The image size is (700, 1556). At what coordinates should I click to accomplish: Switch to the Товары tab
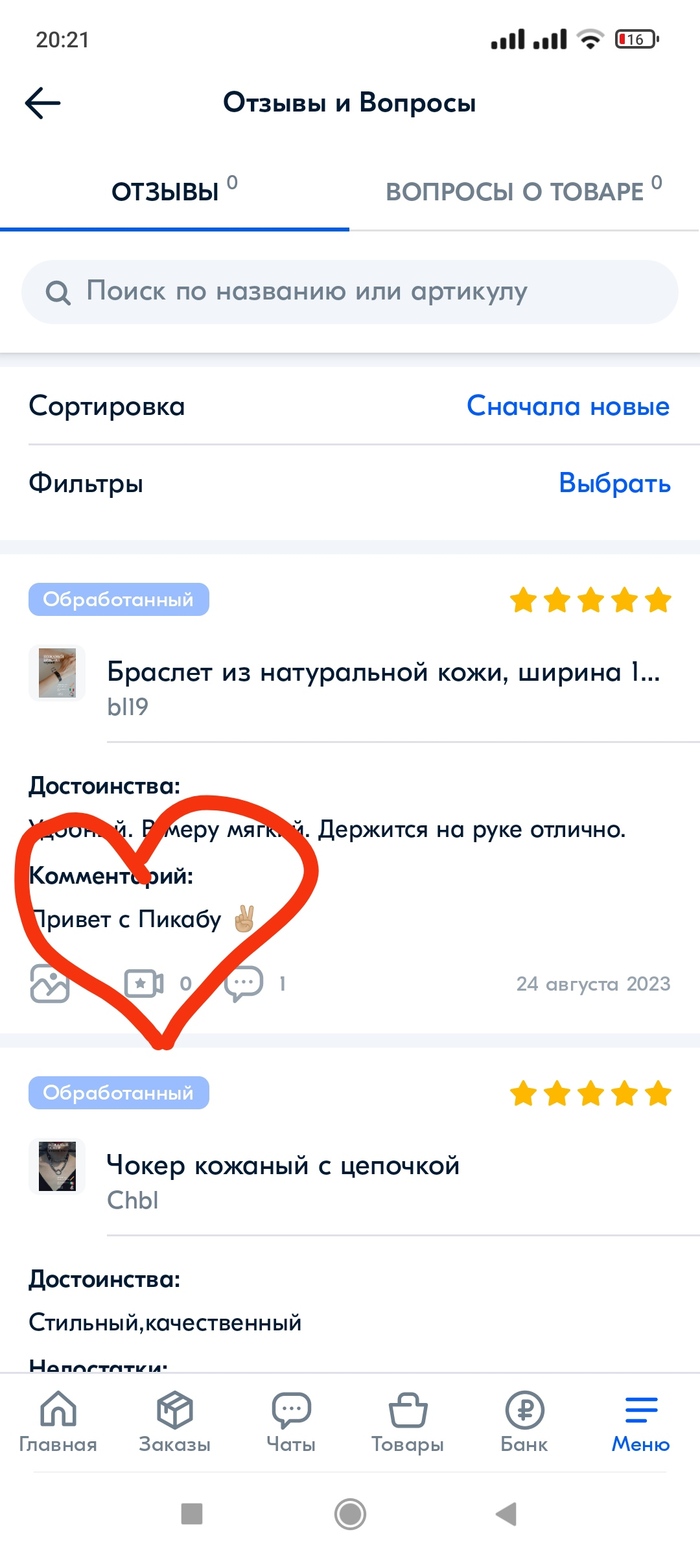(407, 1423)
